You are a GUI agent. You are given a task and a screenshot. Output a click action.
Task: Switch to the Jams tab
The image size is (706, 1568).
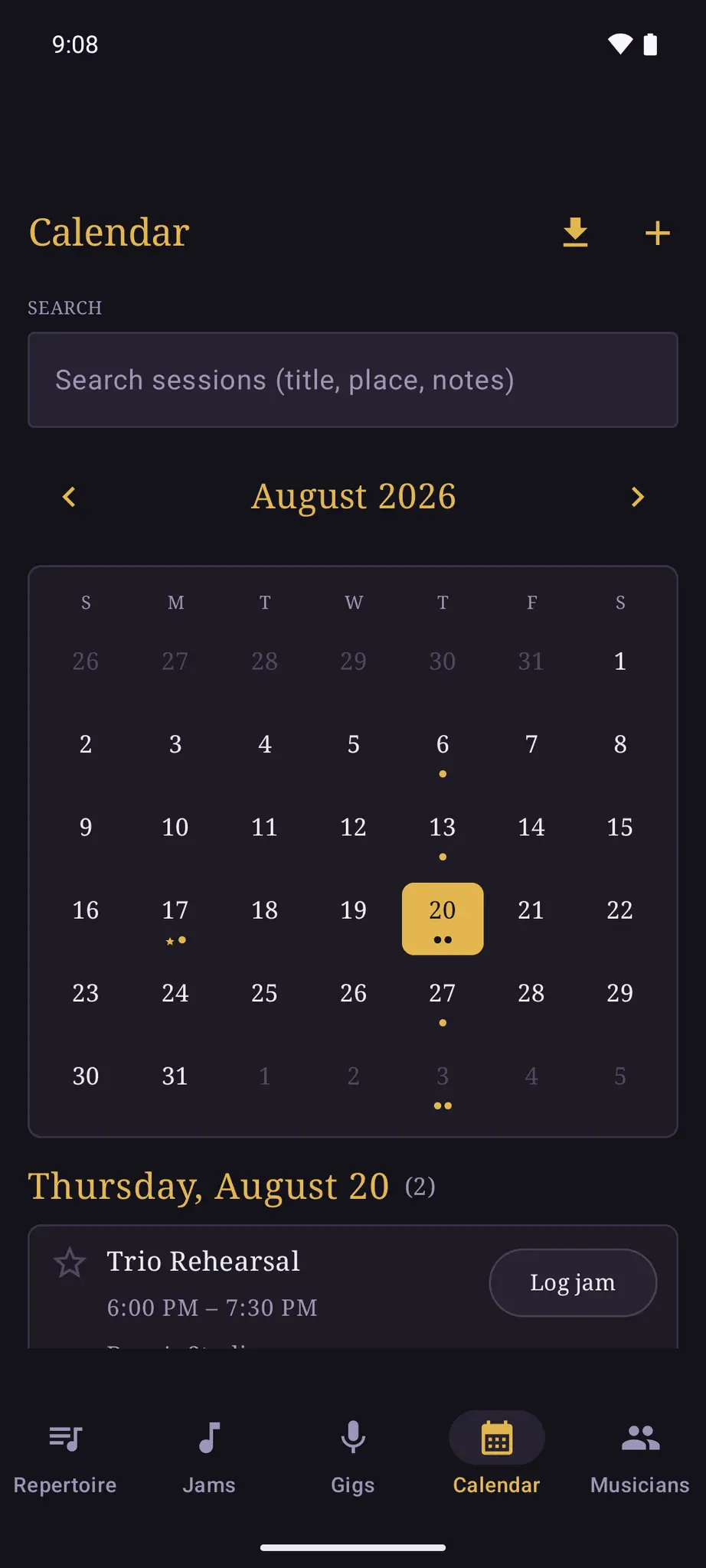[x=209, y=1456]
